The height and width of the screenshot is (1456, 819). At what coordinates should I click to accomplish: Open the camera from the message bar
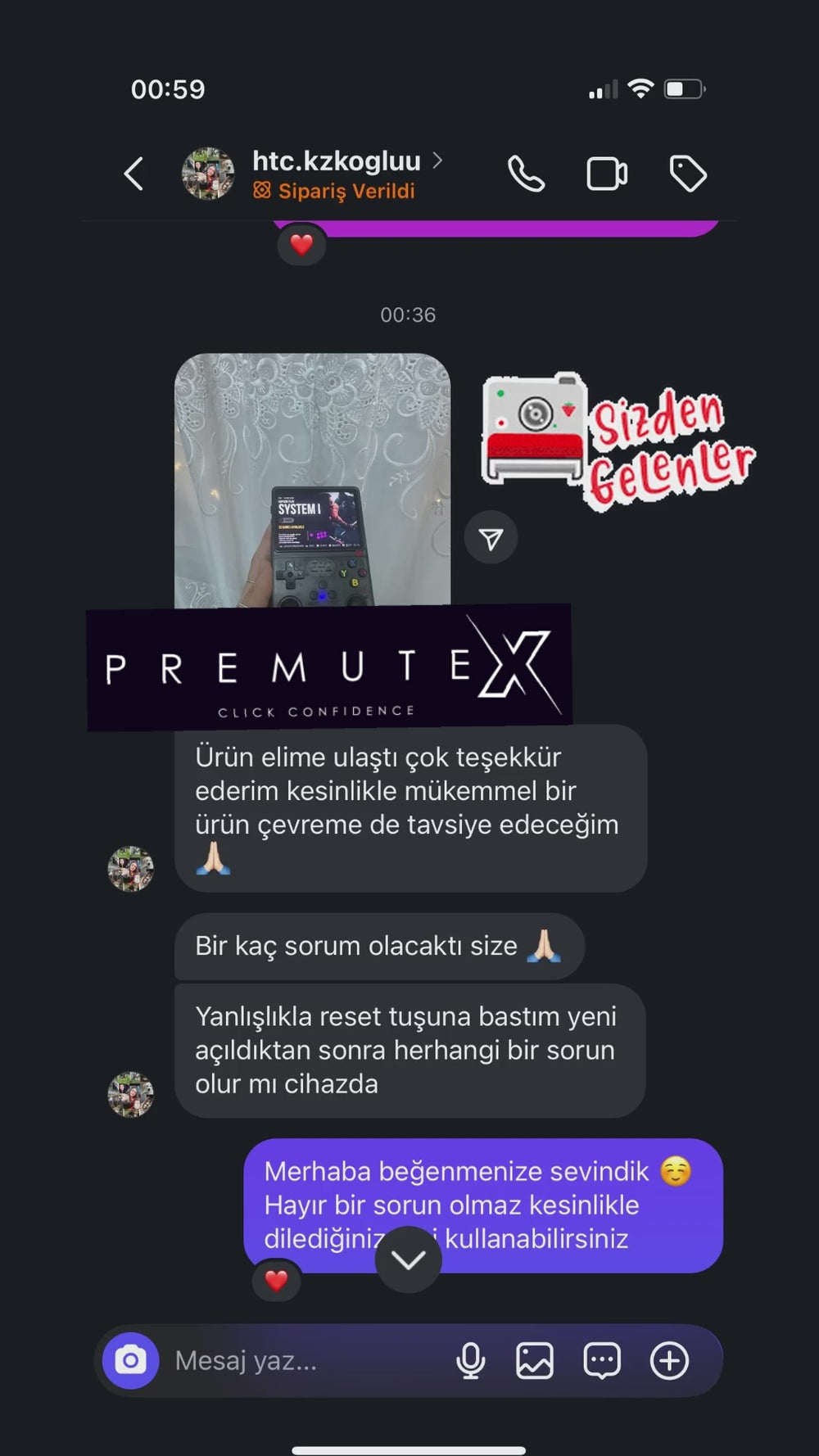(x=130, y=1361)
